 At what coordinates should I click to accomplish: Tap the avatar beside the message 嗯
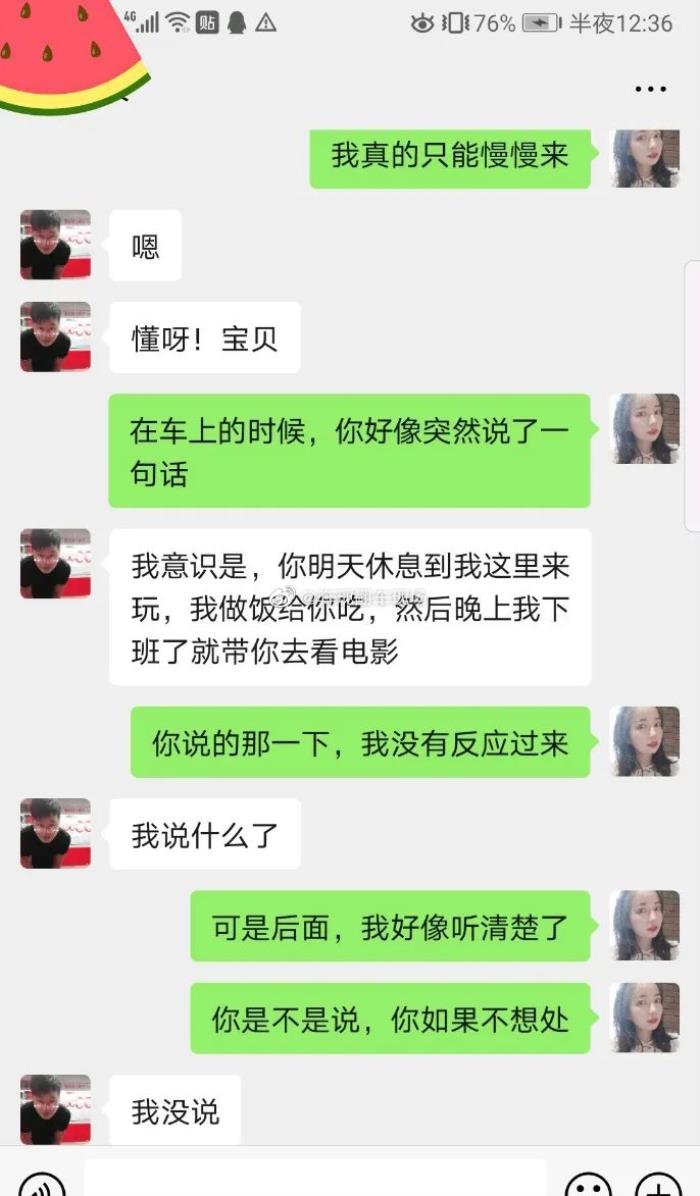[55, 245]
